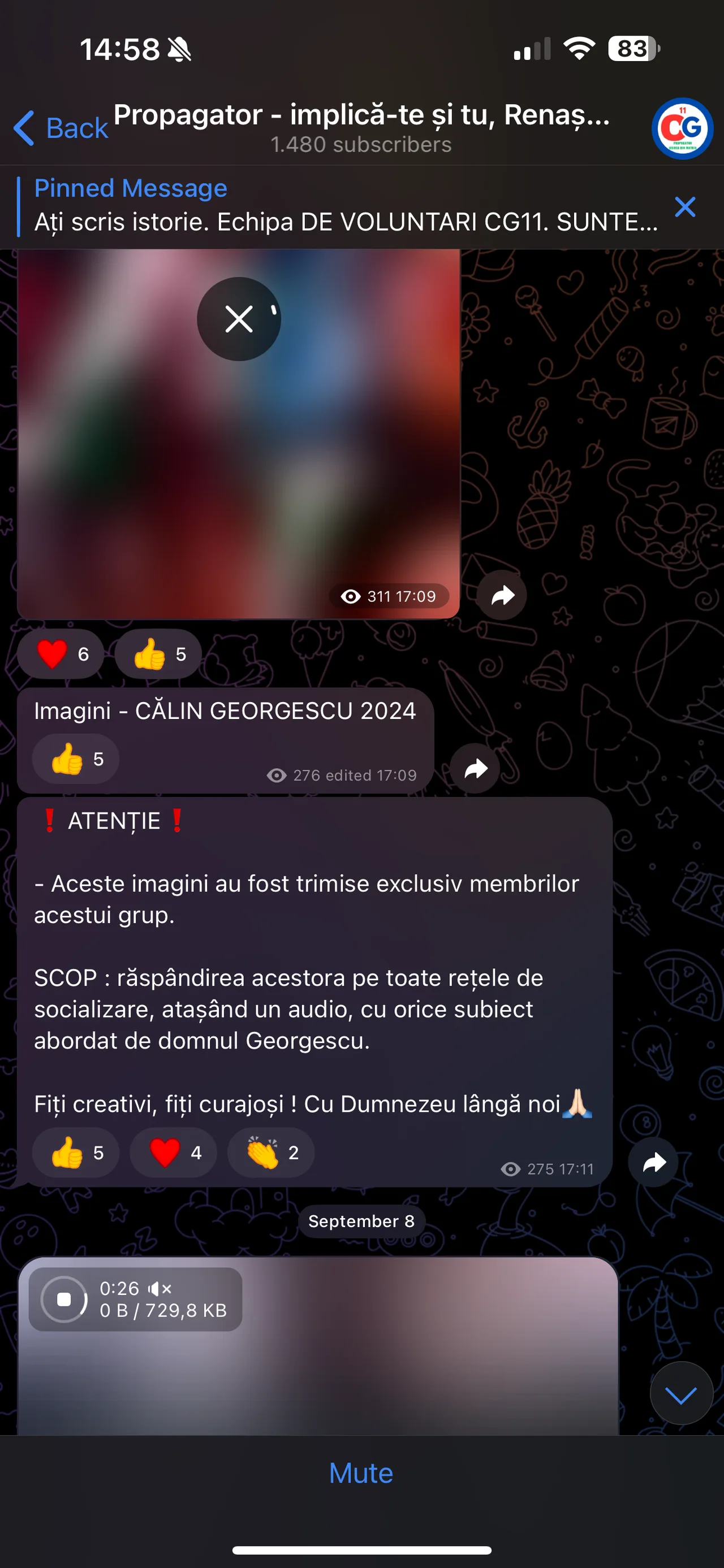React thumbs-up on the ATENȚIE message
This screenshot has height=1568, width=724.
click(x=75, y=1153)
